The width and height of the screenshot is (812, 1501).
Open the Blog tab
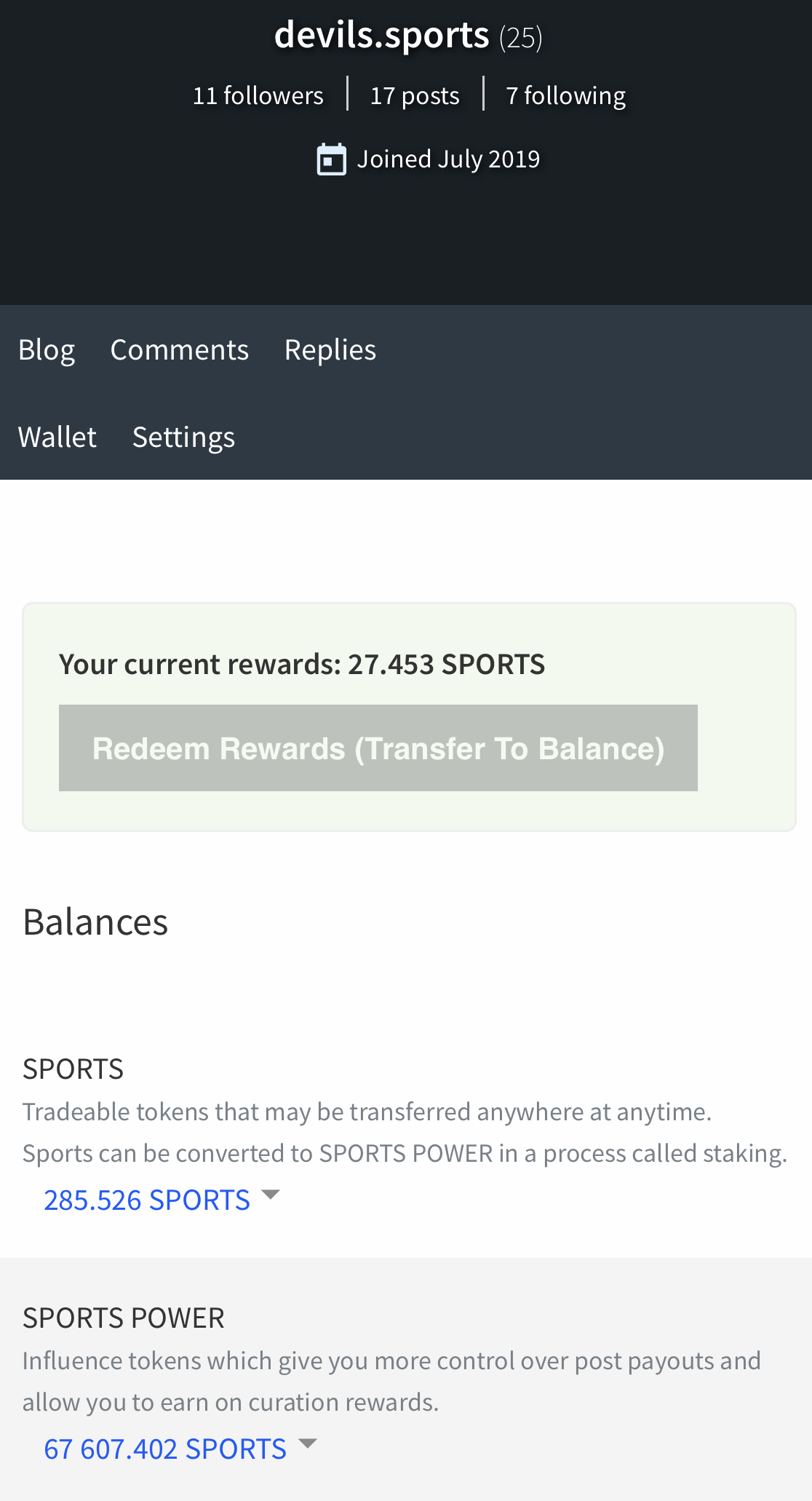(x=47, y=350)
